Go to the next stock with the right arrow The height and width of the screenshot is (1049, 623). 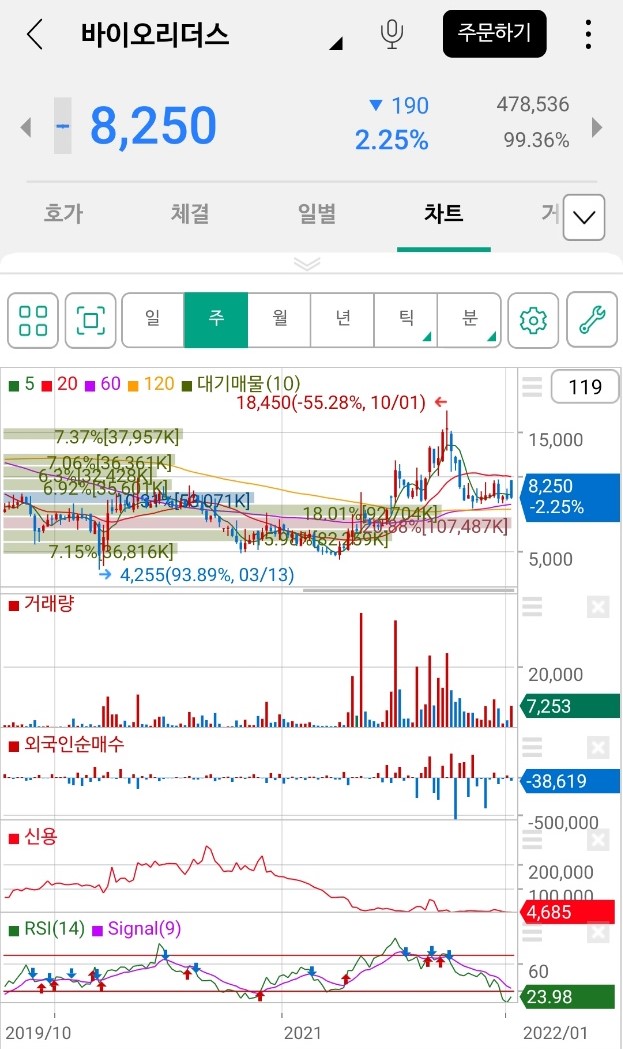coord(597,127)
